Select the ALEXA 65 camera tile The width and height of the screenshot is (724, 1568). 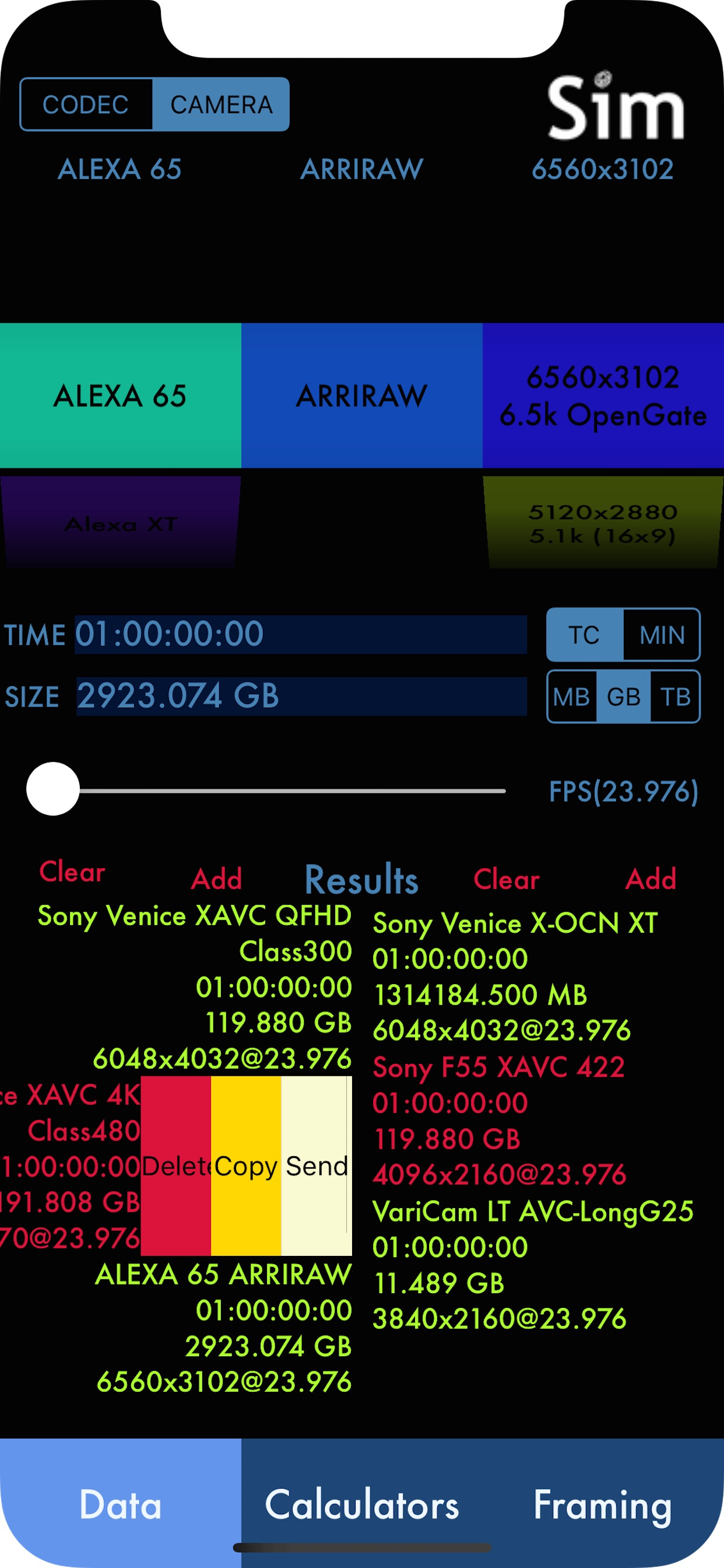coord(121,395)
